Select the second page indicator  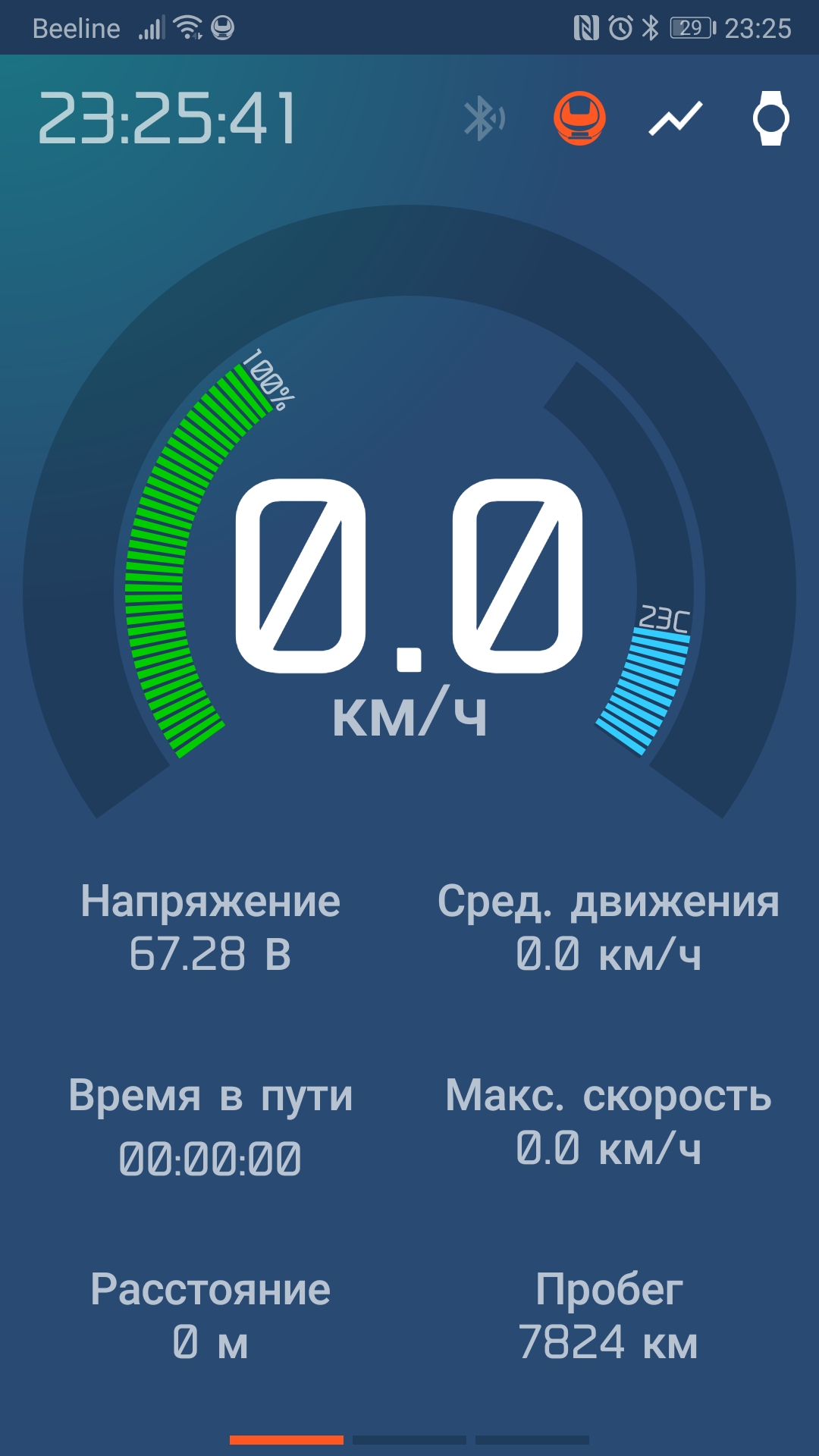click(409, 1439)
